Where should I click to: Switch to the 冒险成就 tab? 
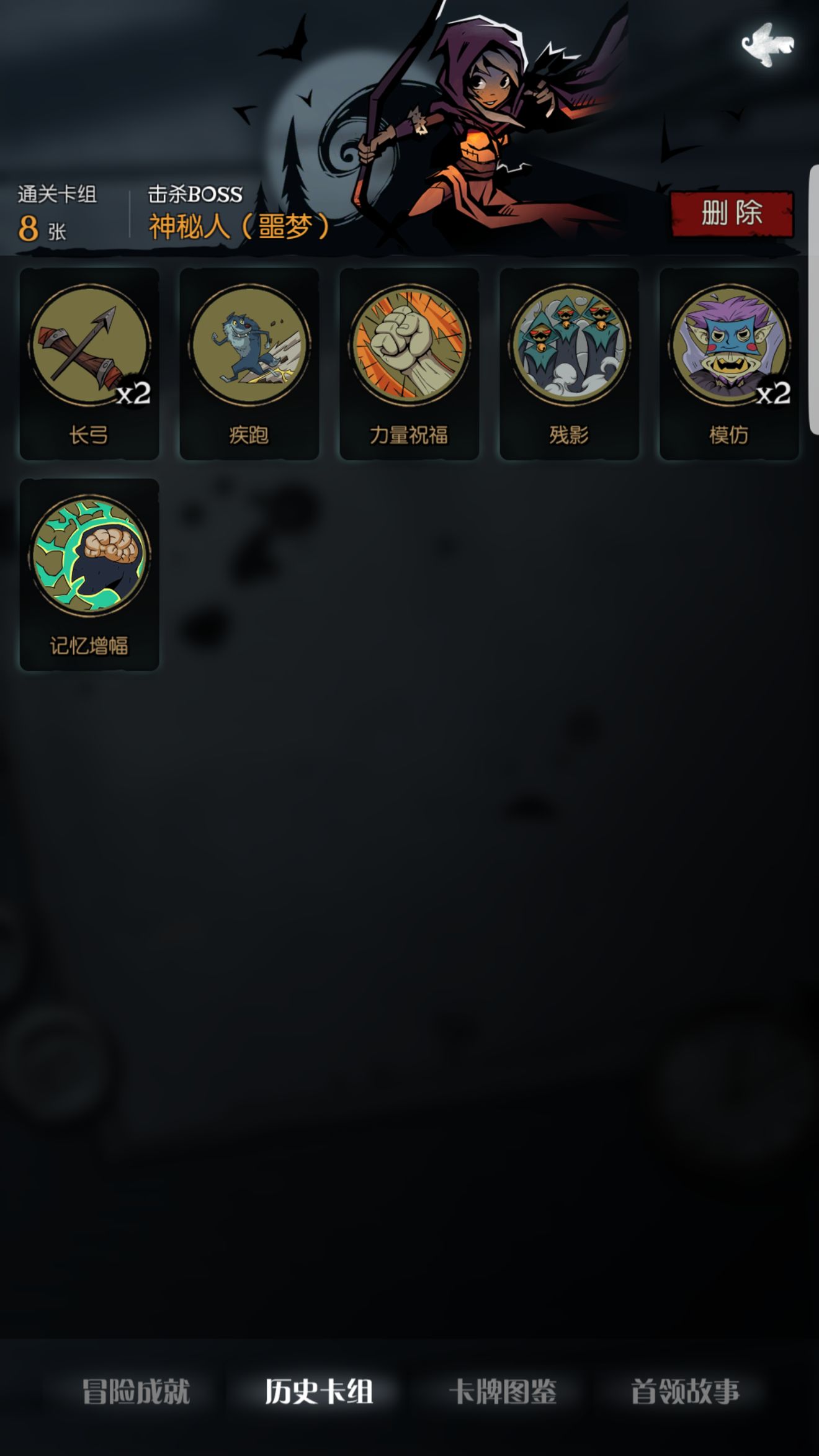[136, 1391]
